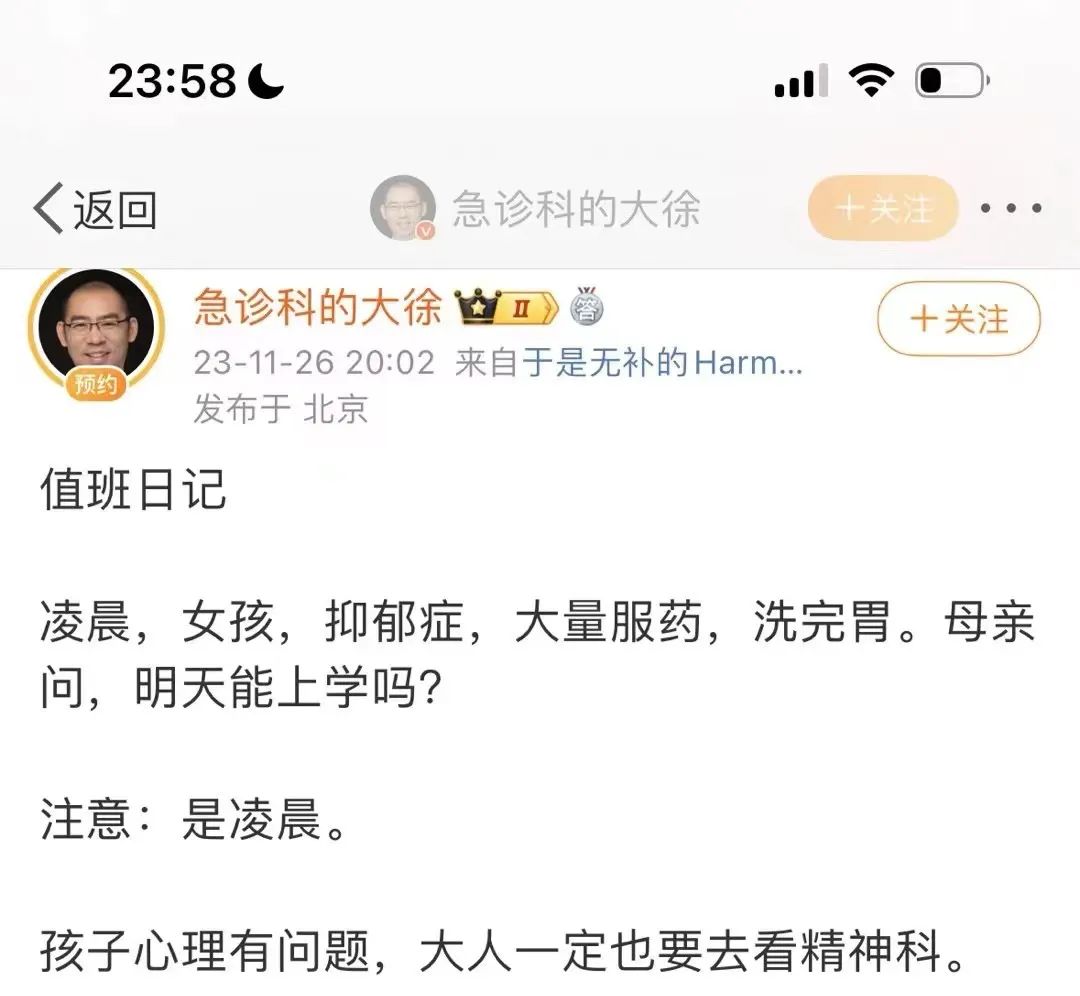Viewport: 1080px width, 996px height.
Task: Go back via the 返回 button
Action: (95, 209)
